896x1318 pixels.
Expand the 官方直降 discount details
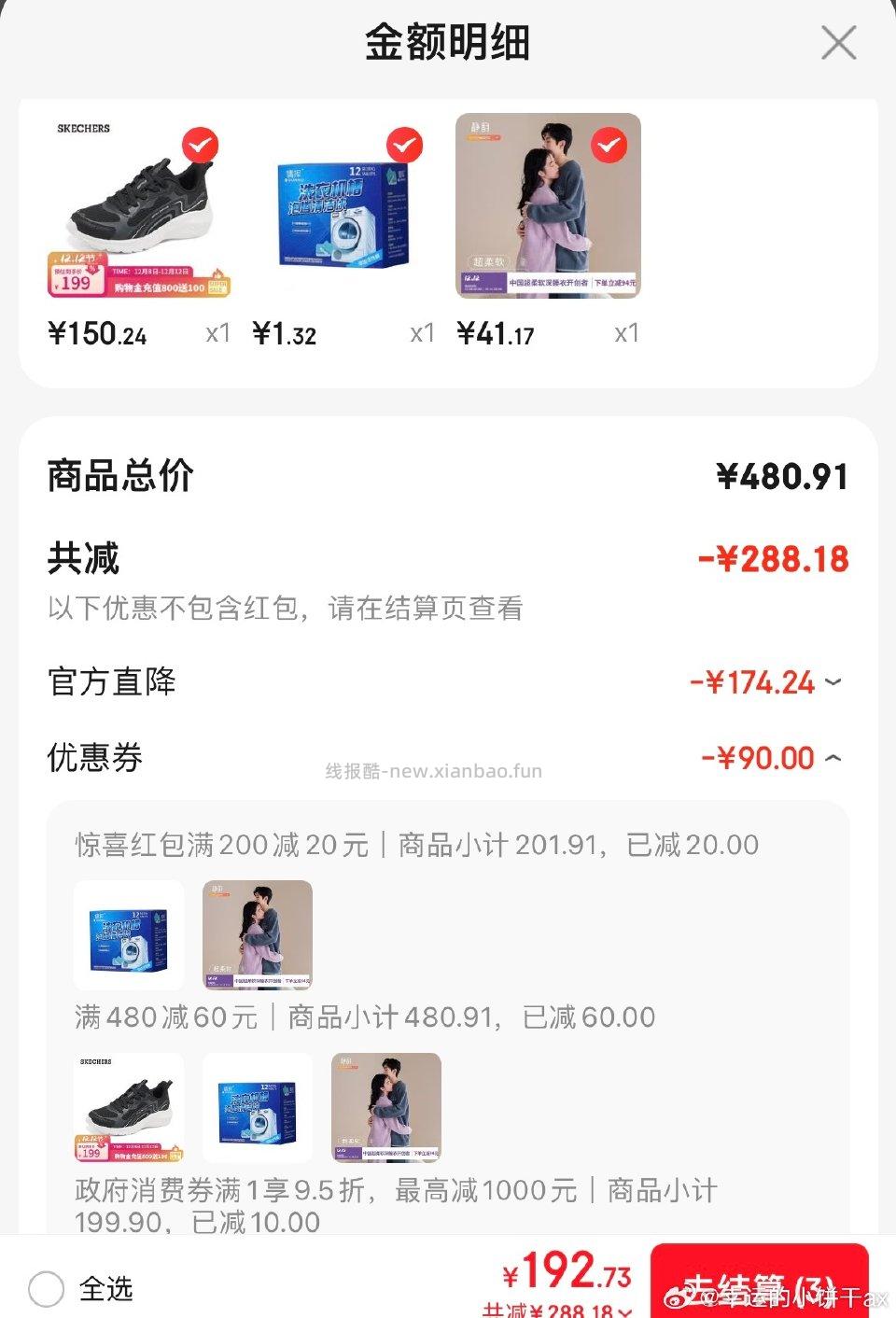click(x=832, y=683)
